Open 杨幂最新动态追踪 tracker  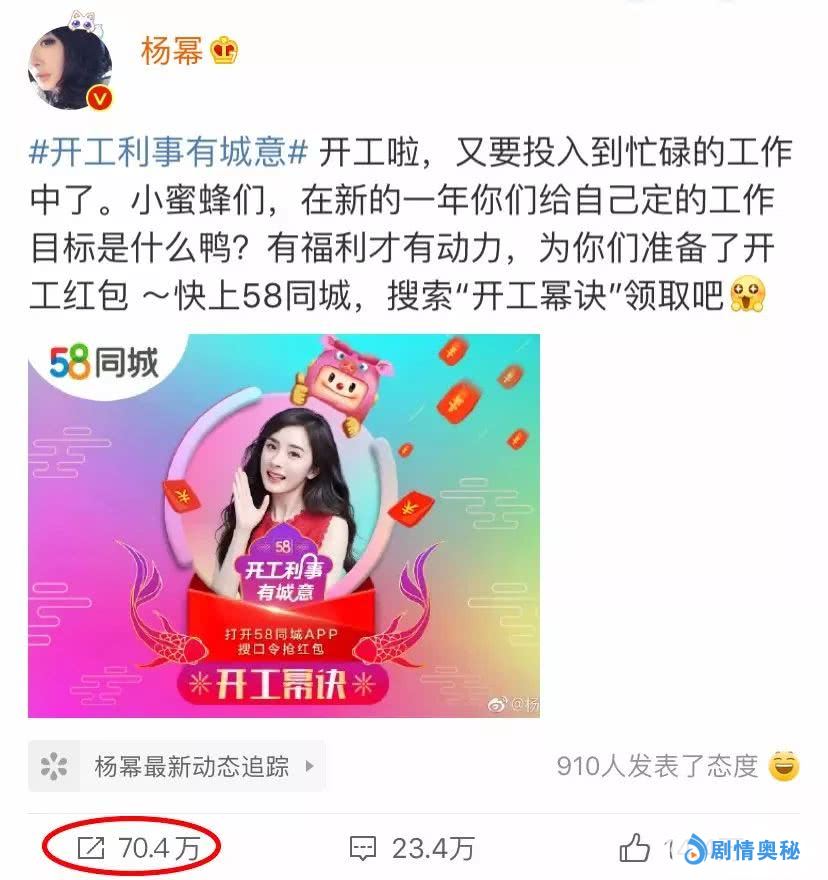tap(177, 767)
